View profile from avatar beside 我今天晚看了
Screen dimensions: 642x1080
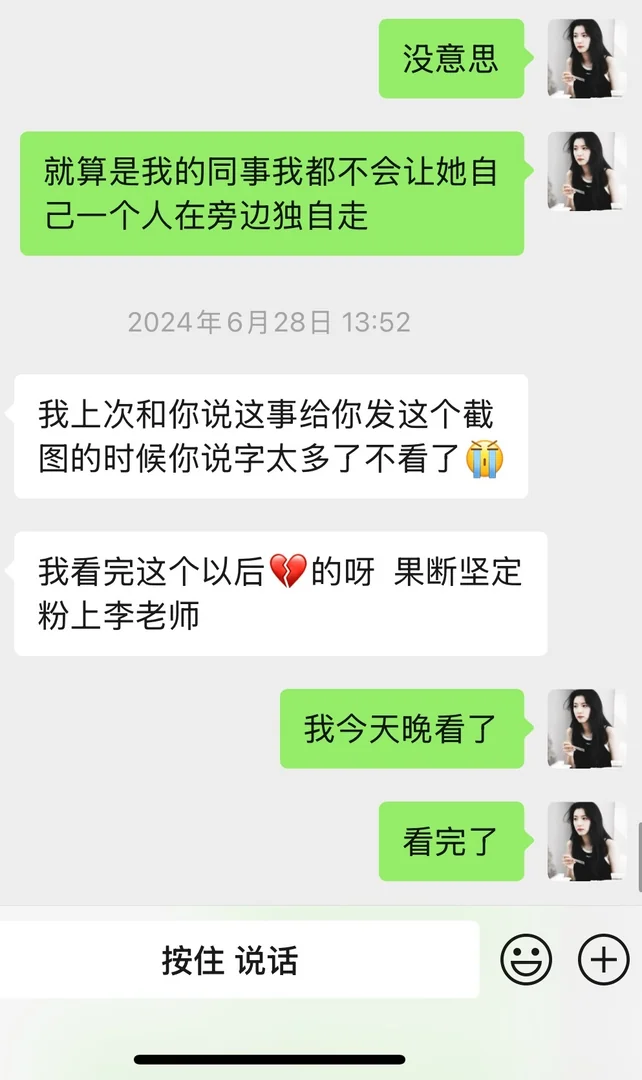[x=587, y=728]
